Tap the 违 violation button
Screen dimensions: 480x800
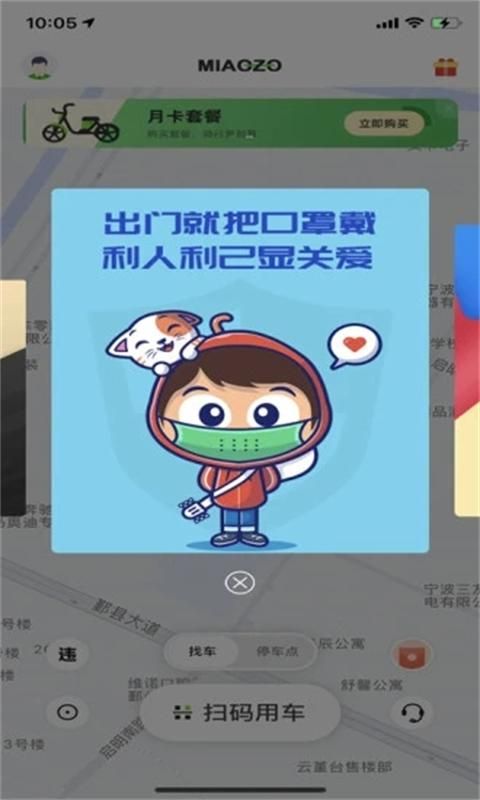(x=67, y=654)
